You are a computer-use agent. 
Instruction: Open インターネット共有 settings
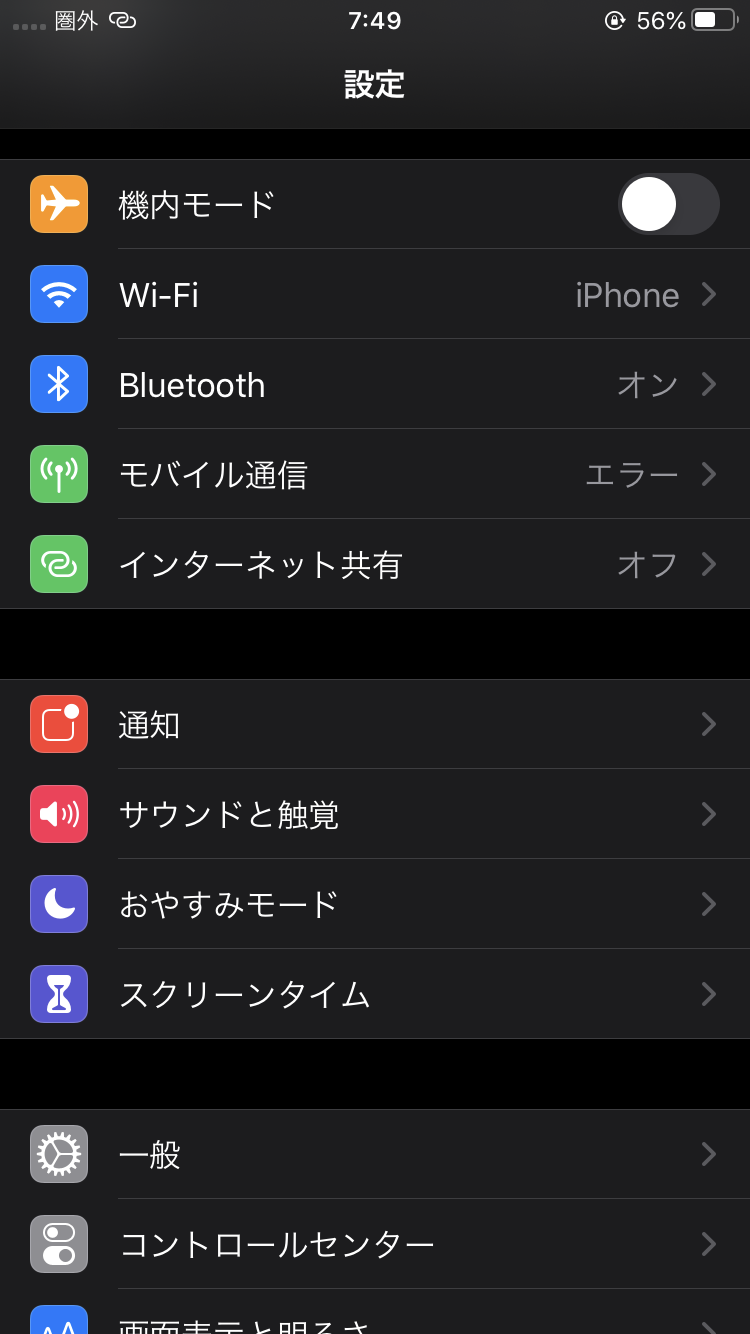(375, 564)
